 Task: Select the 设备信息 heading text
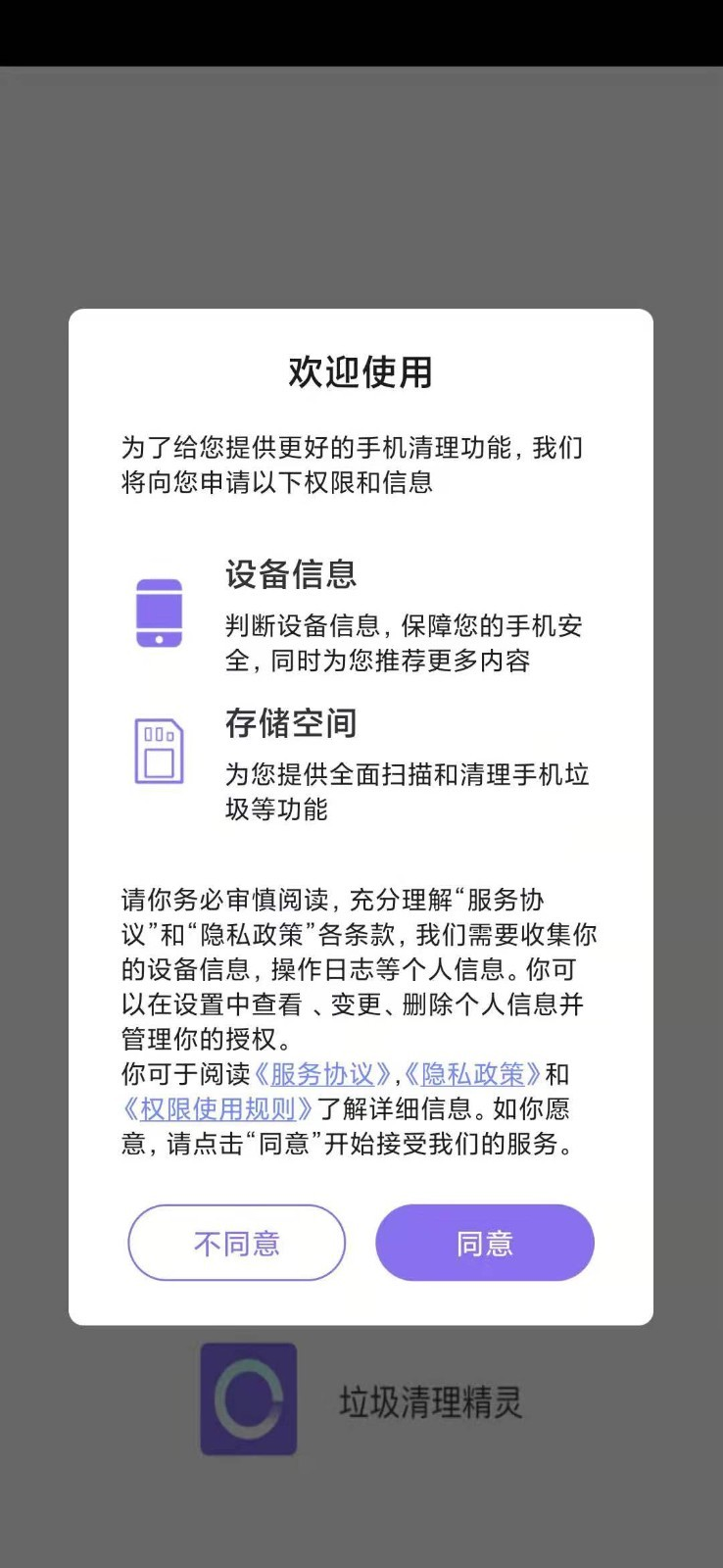coord(293,576)
